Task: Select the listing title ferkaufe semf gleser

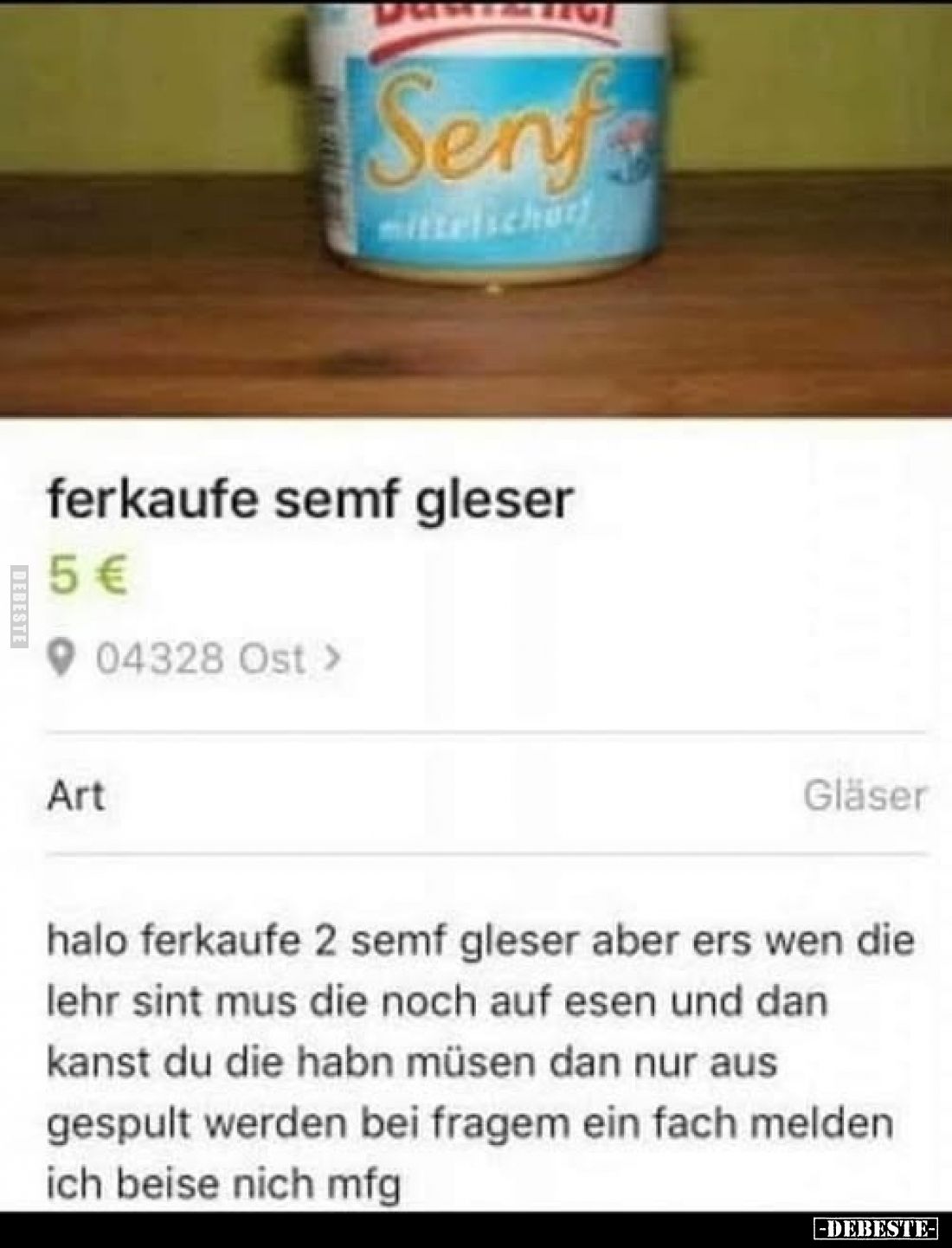Action: pyautogui.click(x=312, y=499)
